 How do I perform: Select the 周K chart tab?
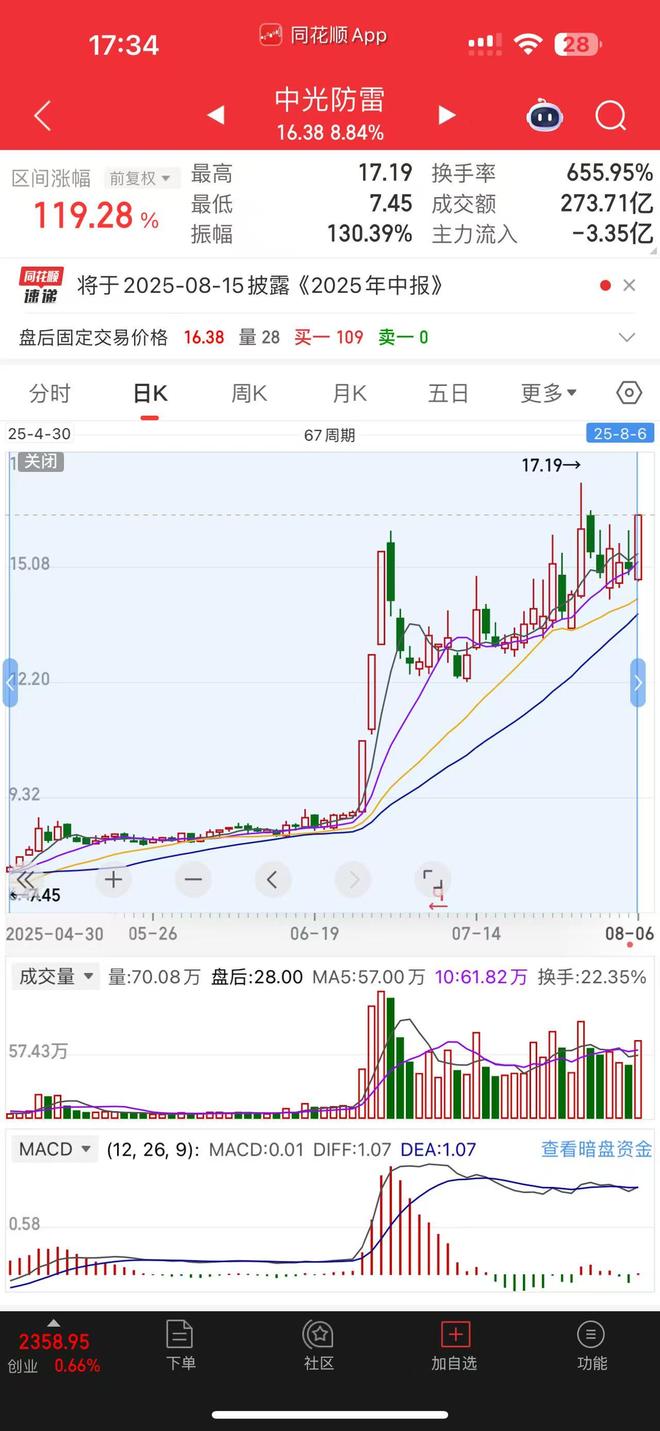point(249,393)
